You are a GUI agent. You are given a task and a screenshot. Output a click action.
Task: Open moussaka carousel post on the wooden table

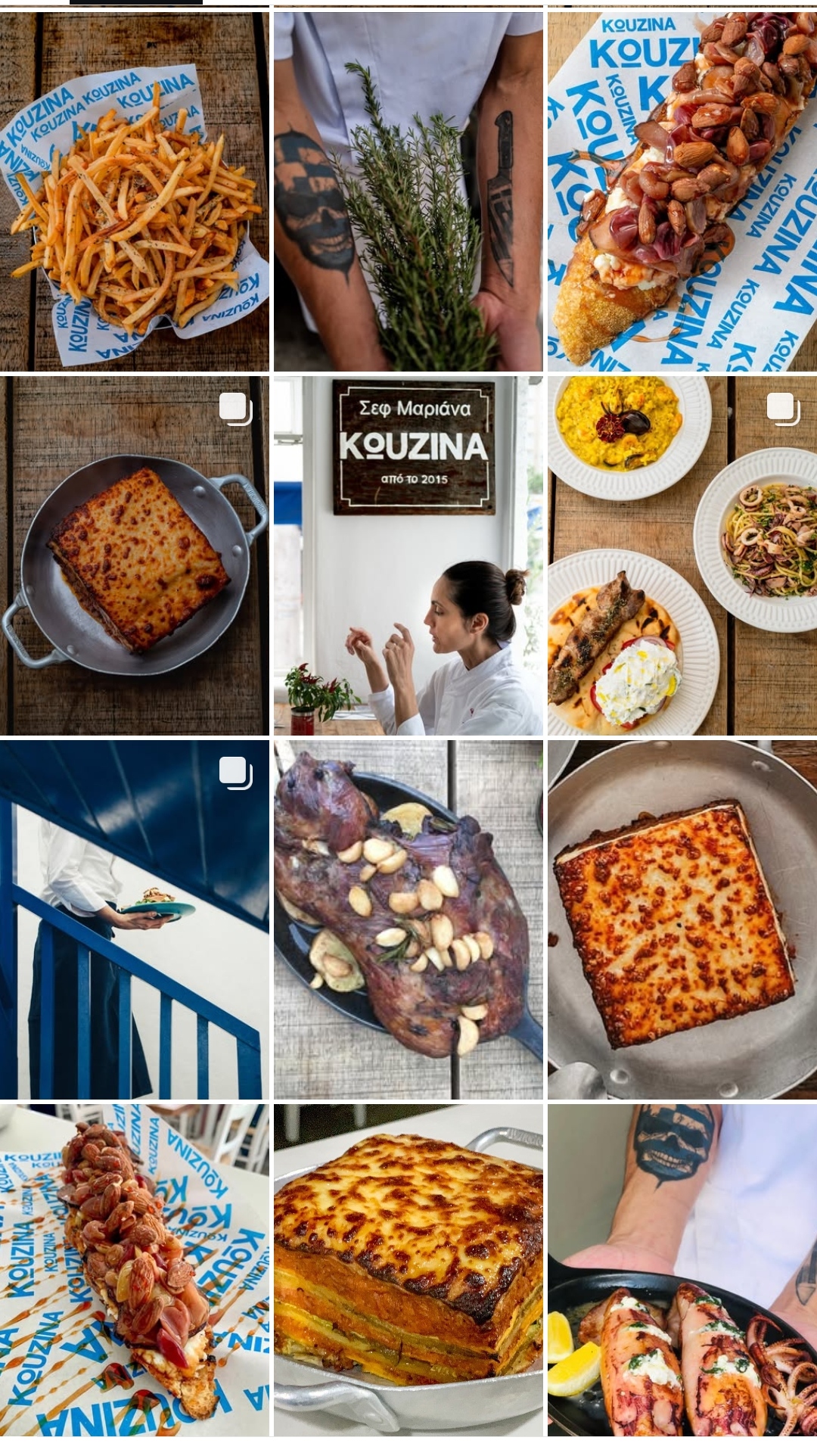coord(135,555)
